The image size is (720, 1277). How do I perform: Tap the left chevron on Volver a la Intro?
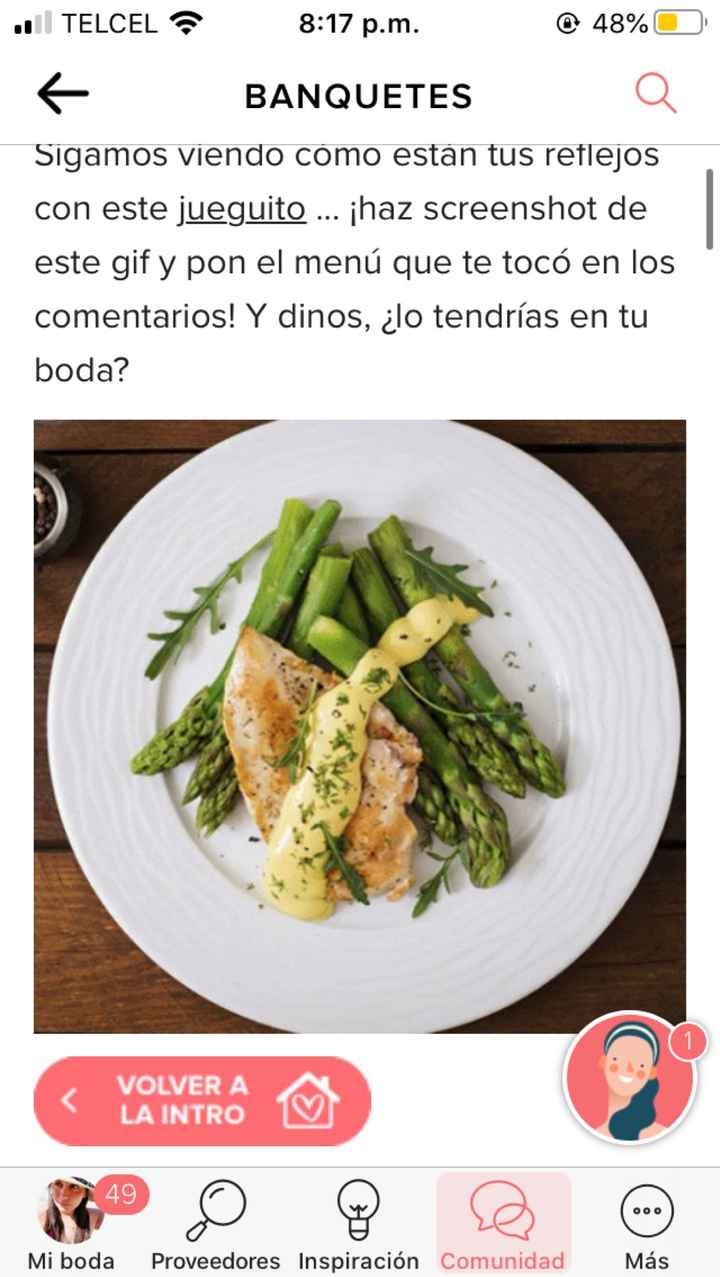tap(69, 1100)
